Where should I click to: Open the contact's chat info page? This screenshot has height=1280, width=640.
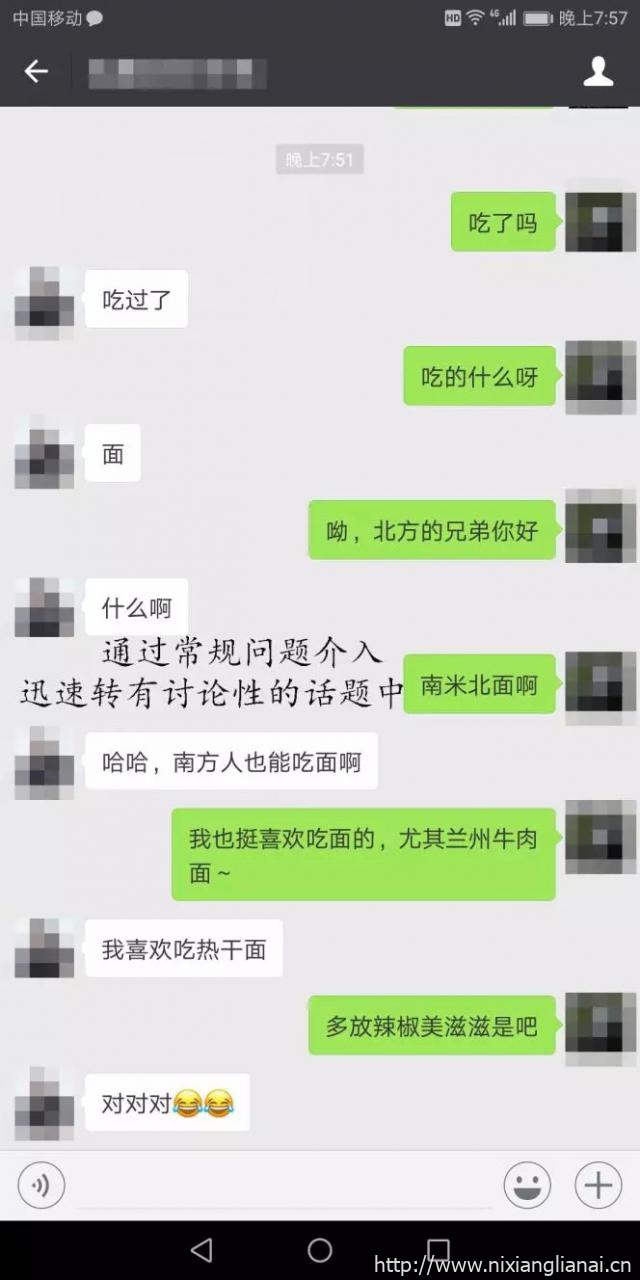coord(598,71)
